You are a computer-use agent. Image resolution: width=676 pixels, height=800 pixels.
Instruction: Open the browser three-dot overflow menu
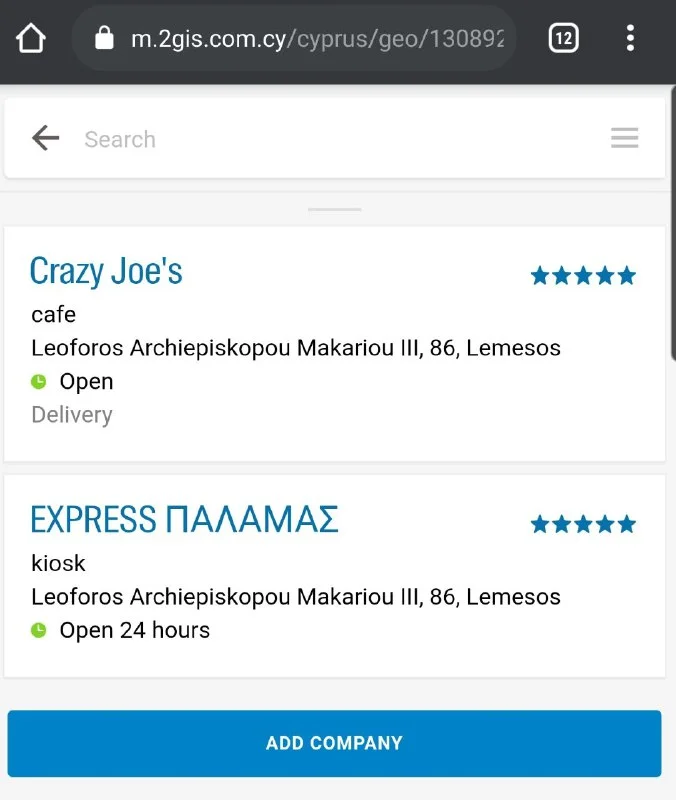point(630,39)
